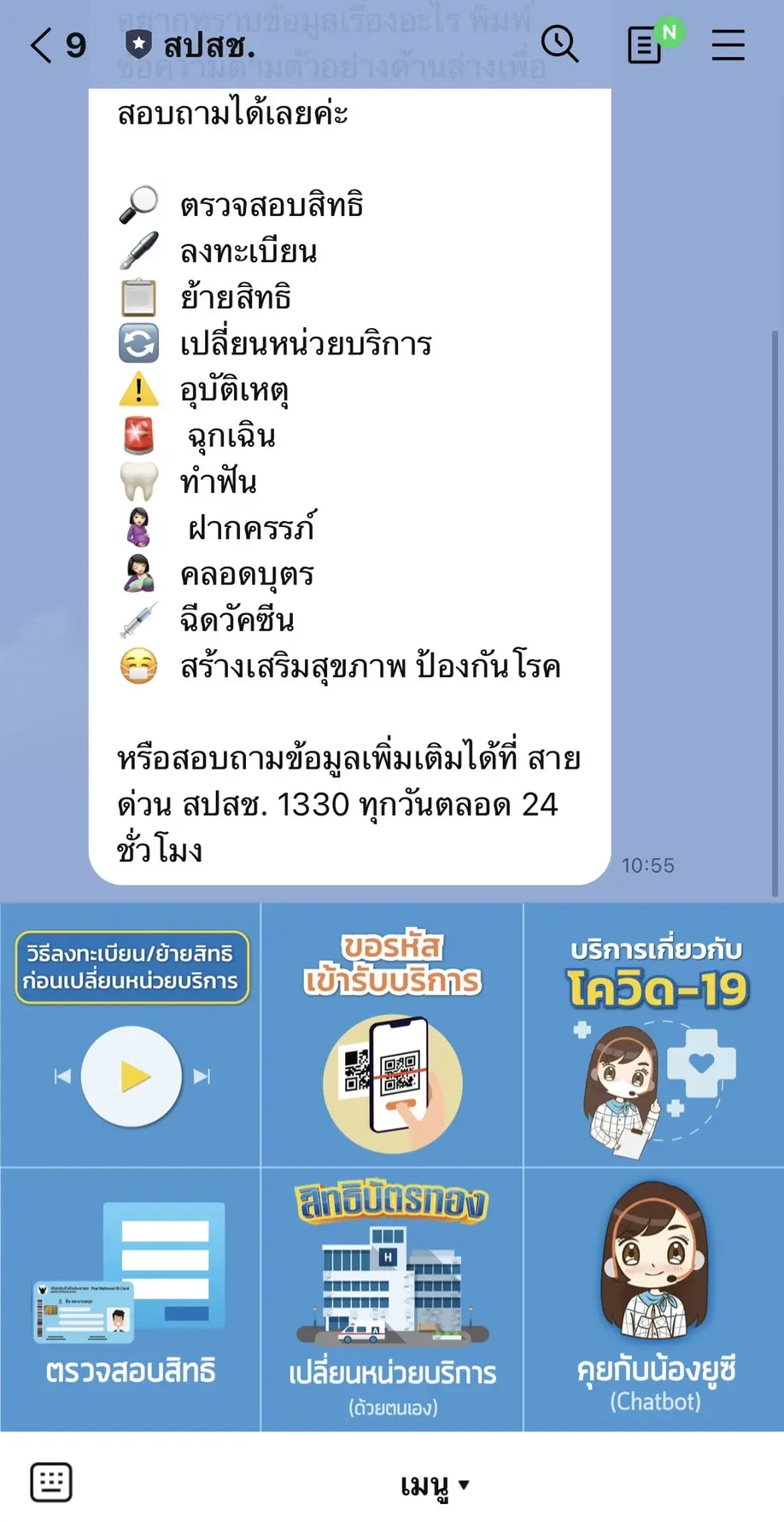Collapse the เมนู rich menu
Screen dimensions: 784x1522
click(434, 1485)
